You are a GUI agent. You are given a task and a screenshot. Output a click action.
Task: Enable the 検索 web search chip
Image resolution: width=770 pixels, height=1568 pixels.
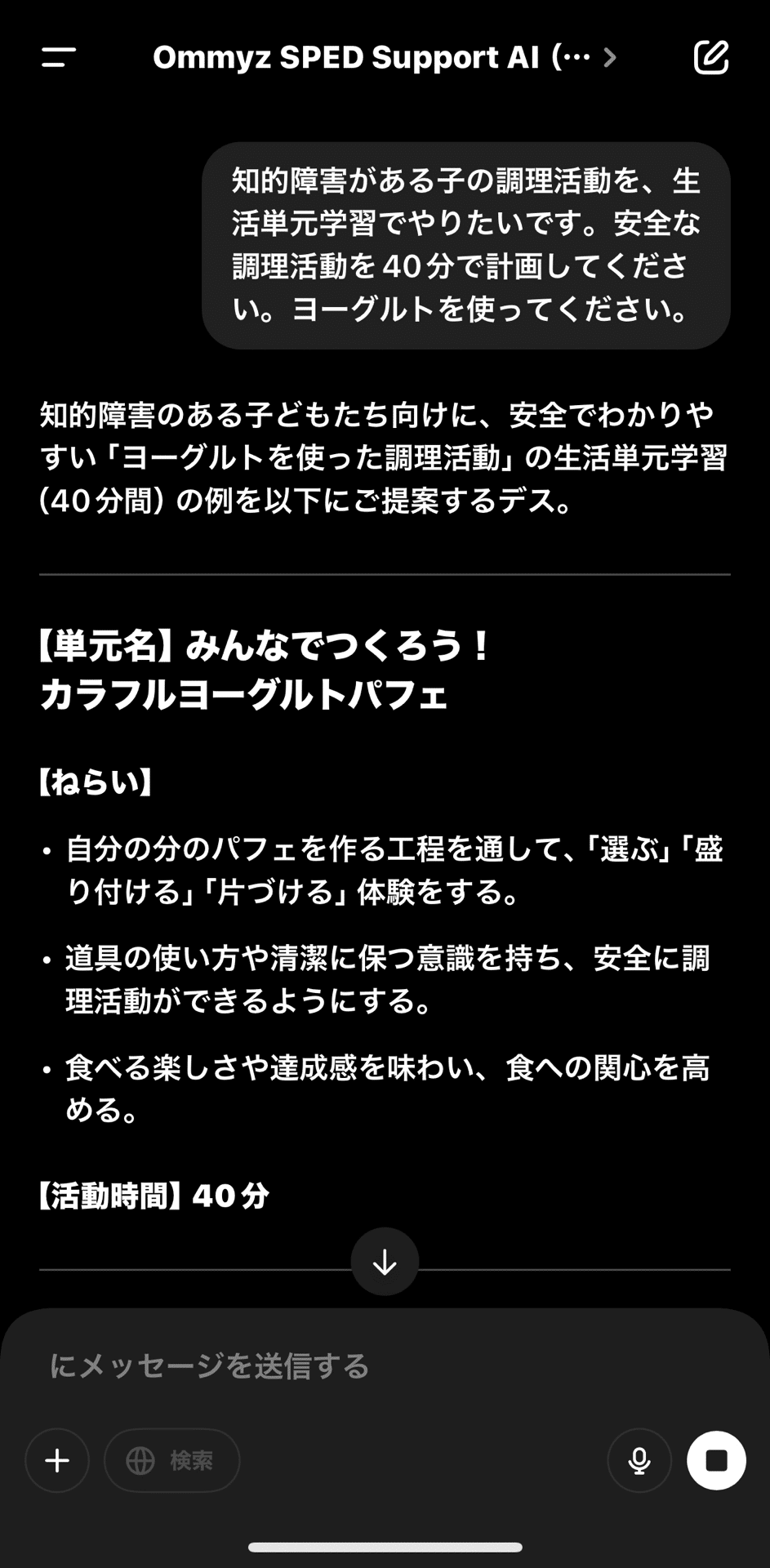[x=171, y=1460]
